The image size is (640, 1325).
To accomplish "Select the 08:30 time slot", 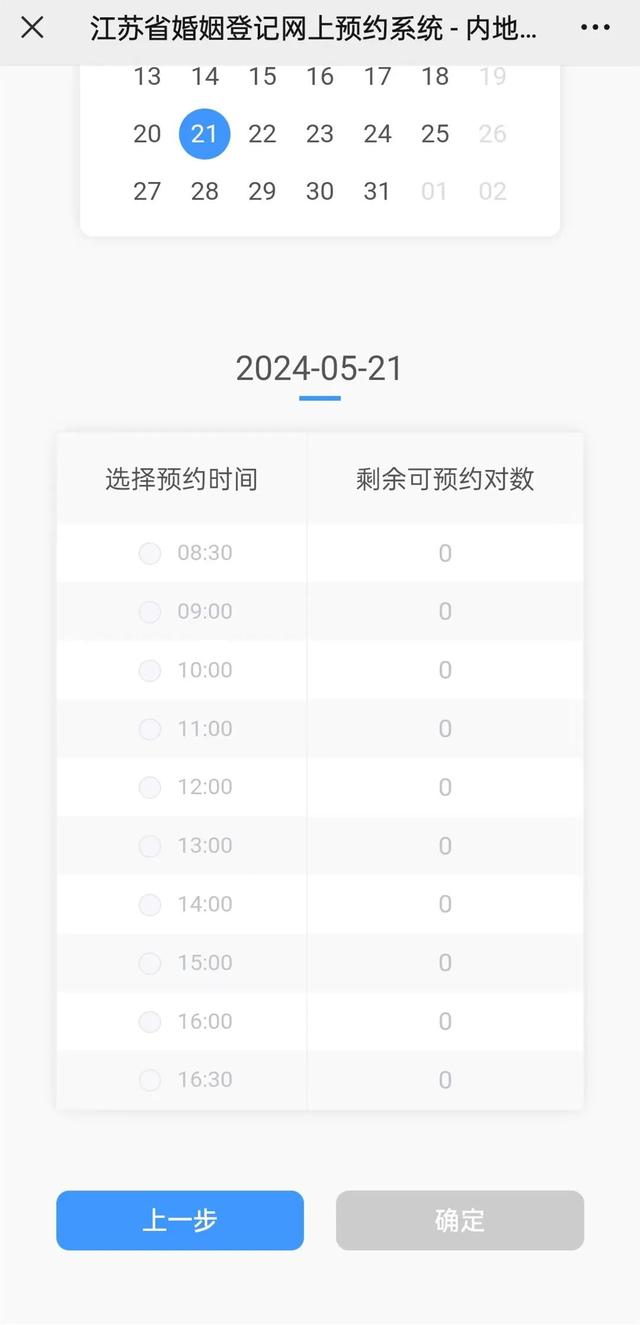I will coord(150,553).
